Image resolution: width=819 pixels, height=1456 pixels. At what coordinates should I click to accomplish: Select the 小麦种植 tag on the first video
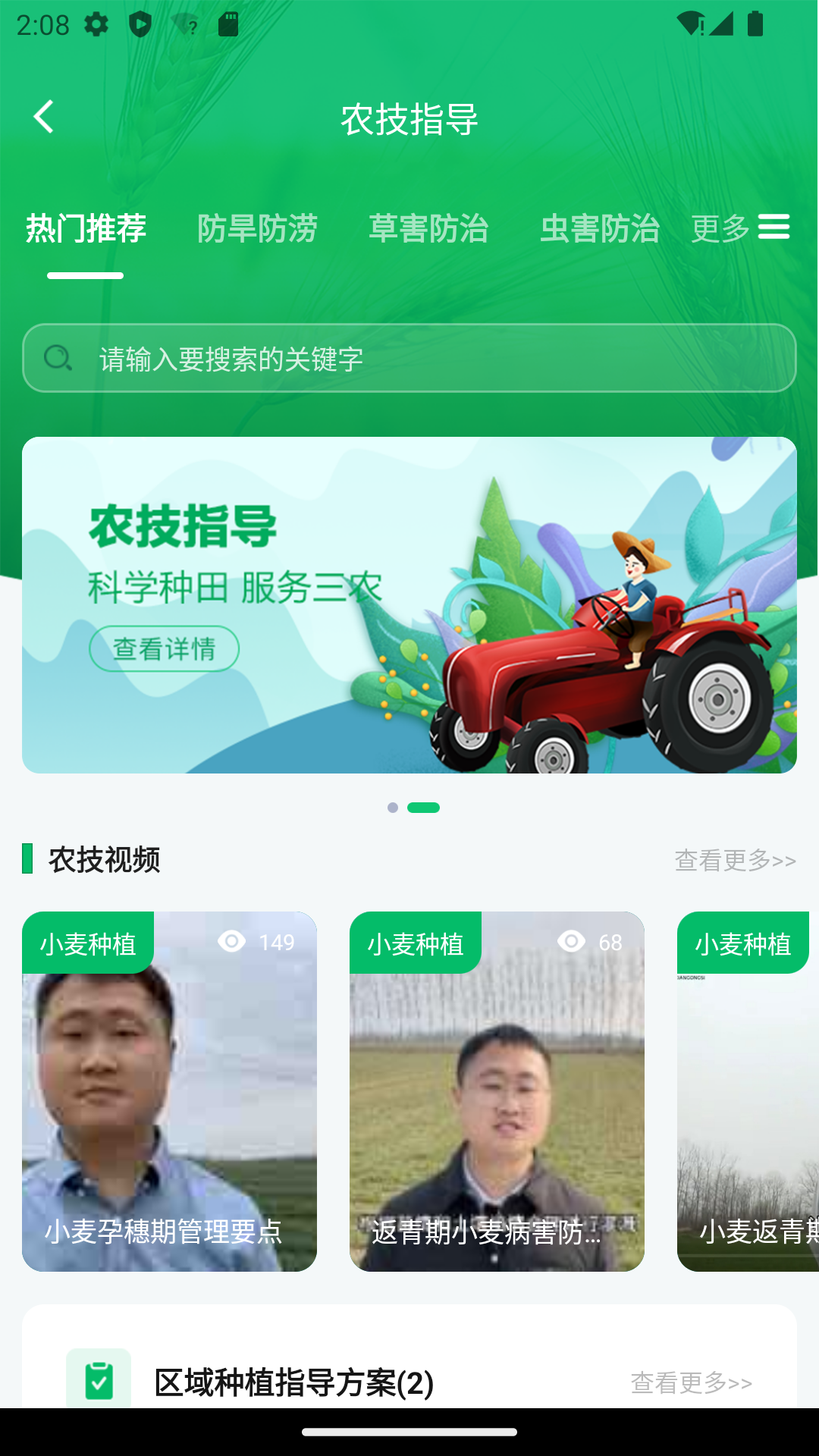point(88,942)
